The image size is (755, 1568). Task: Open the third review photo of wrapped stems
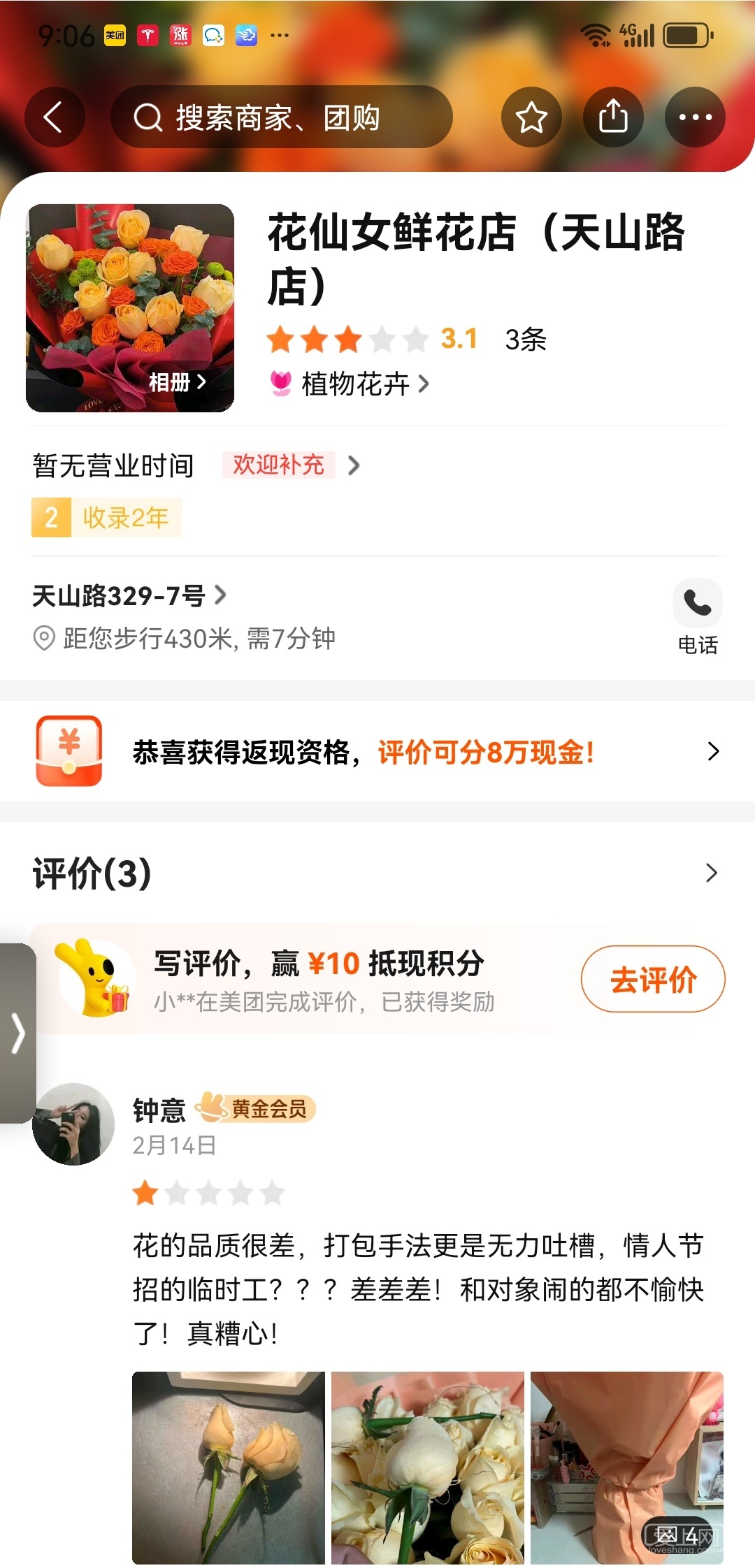626,1467
